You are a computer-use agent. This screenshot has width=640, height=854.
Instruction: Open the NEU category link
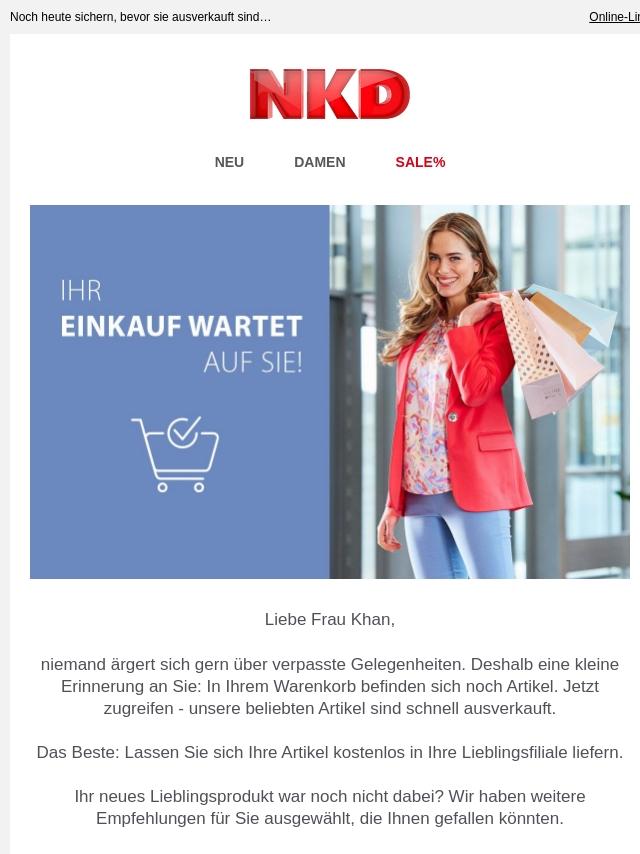tap(229, 162)
